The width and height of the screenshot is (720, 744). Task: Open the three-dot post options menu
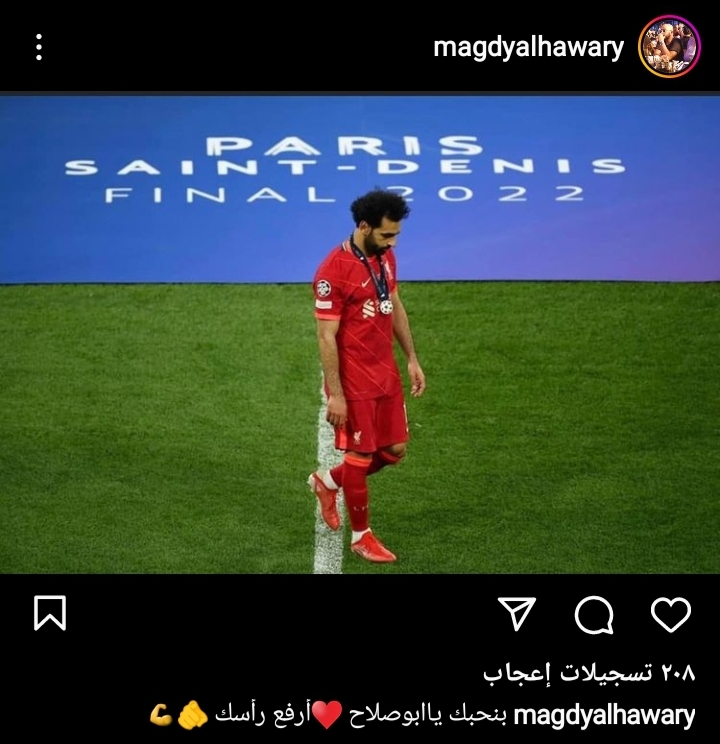coord(39,47)
